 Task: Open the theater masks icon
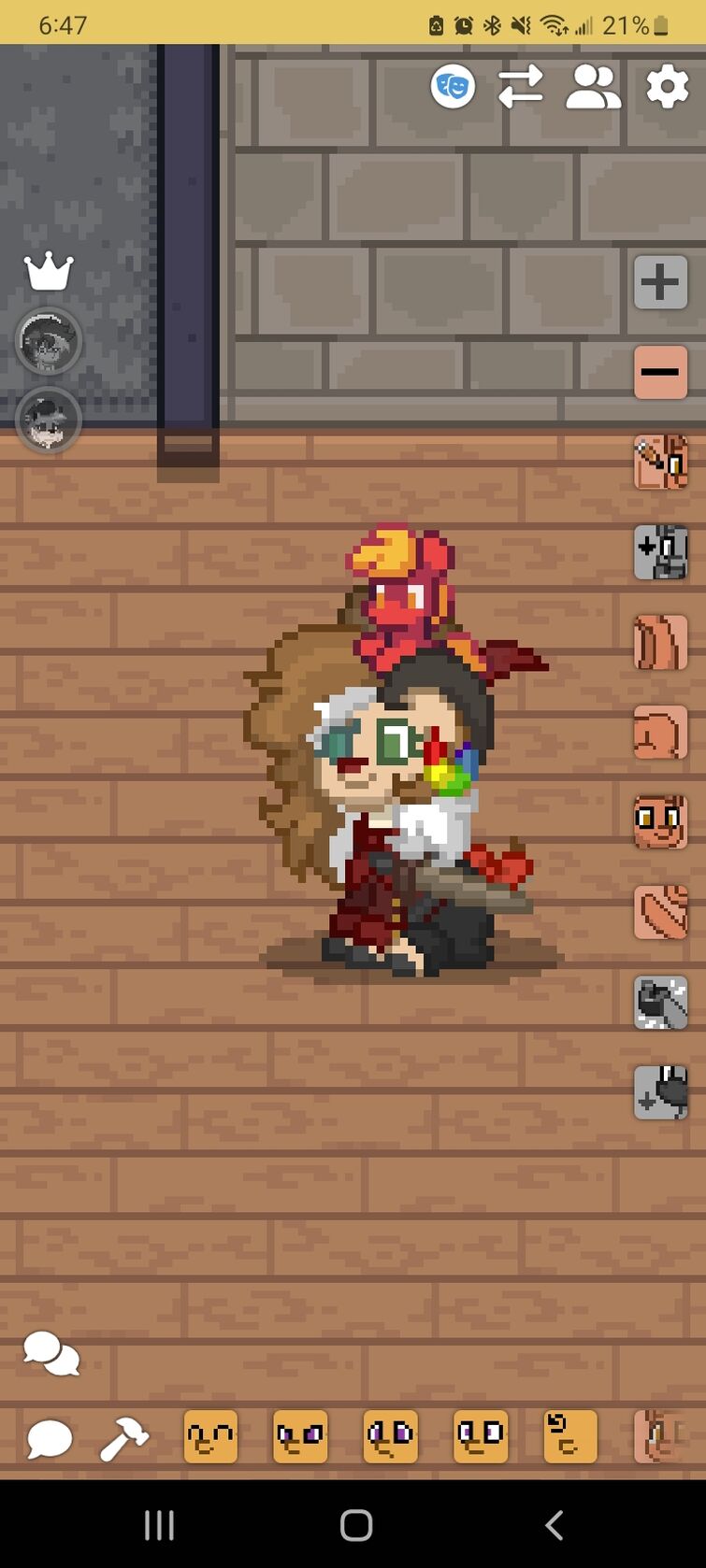453,88
